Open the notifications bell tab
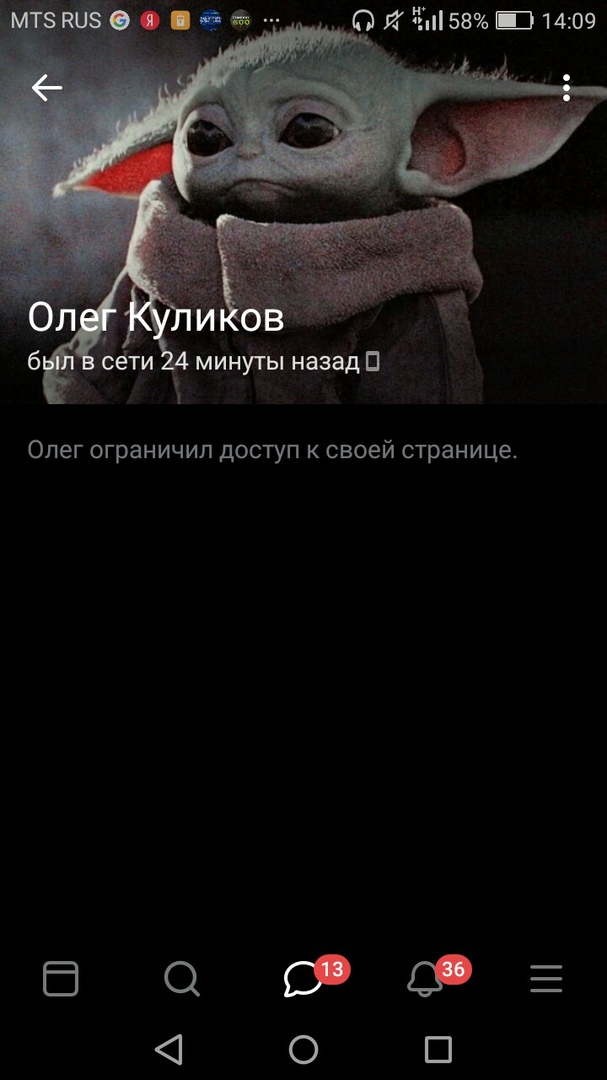The height and width of the screenshot is (1080, 607). (425, 979)
